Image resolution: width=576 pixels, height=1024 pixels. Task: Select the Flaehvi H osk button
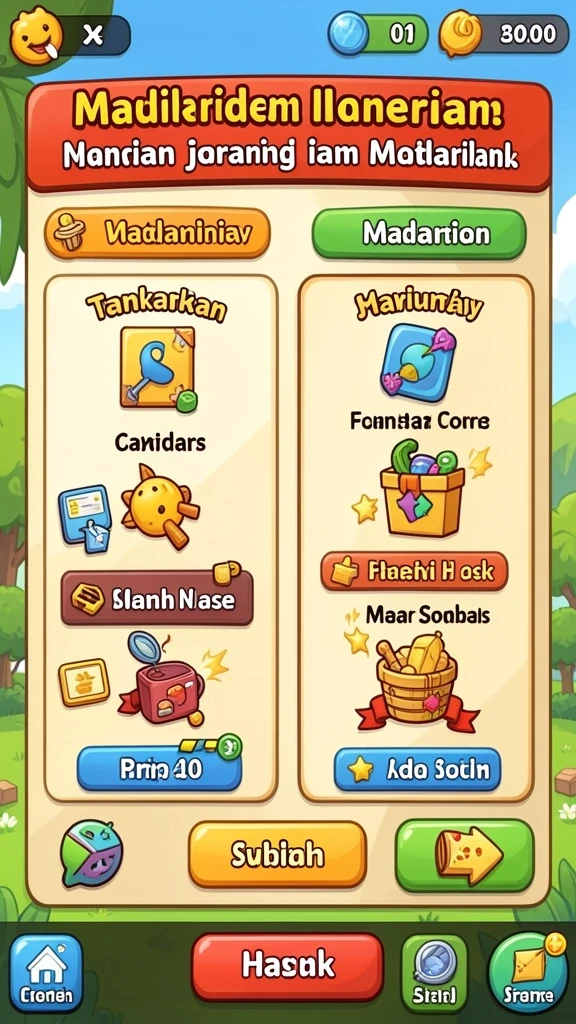coord(414,571)
